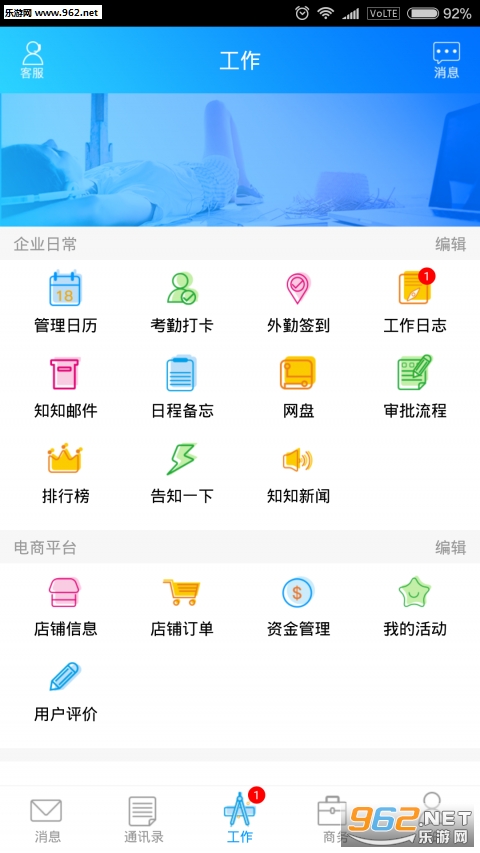Tap 编辑 next to 企业日常

tap(450, 244)
